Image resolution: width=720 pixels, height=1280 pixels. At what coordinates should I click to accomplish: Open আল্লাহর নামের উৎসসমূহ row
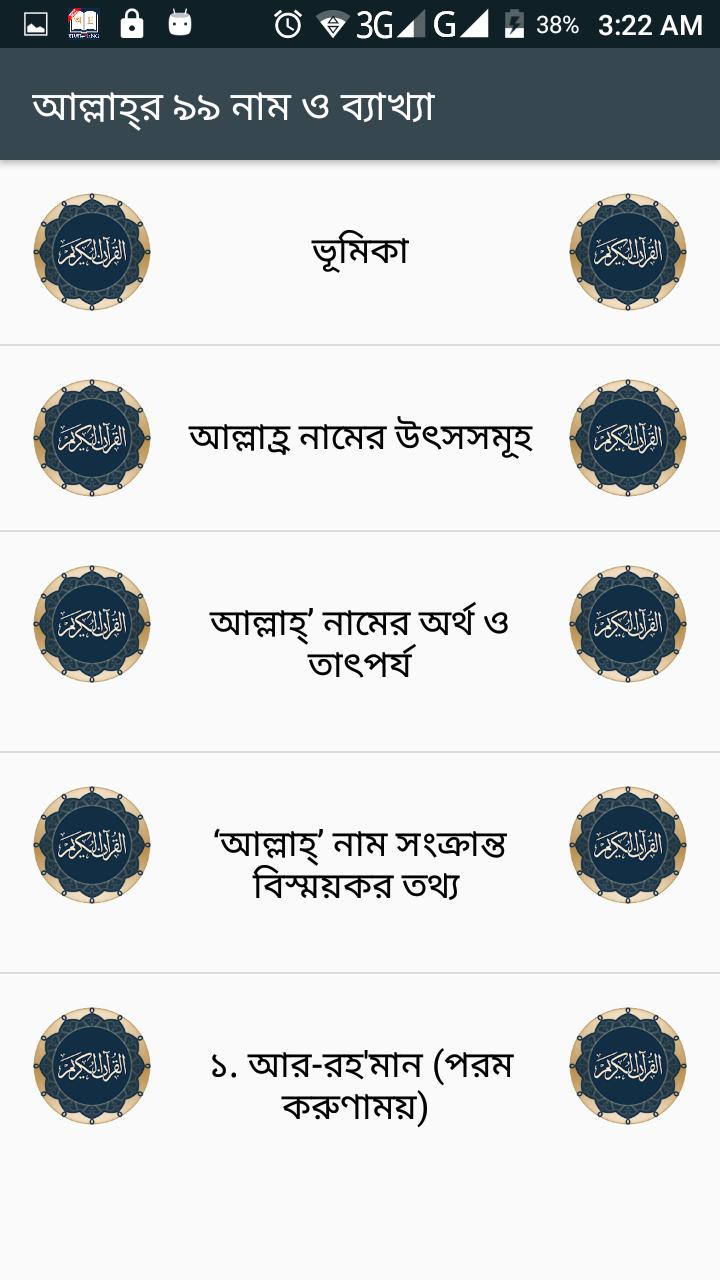pyautogui.click(x=360, y=437)
